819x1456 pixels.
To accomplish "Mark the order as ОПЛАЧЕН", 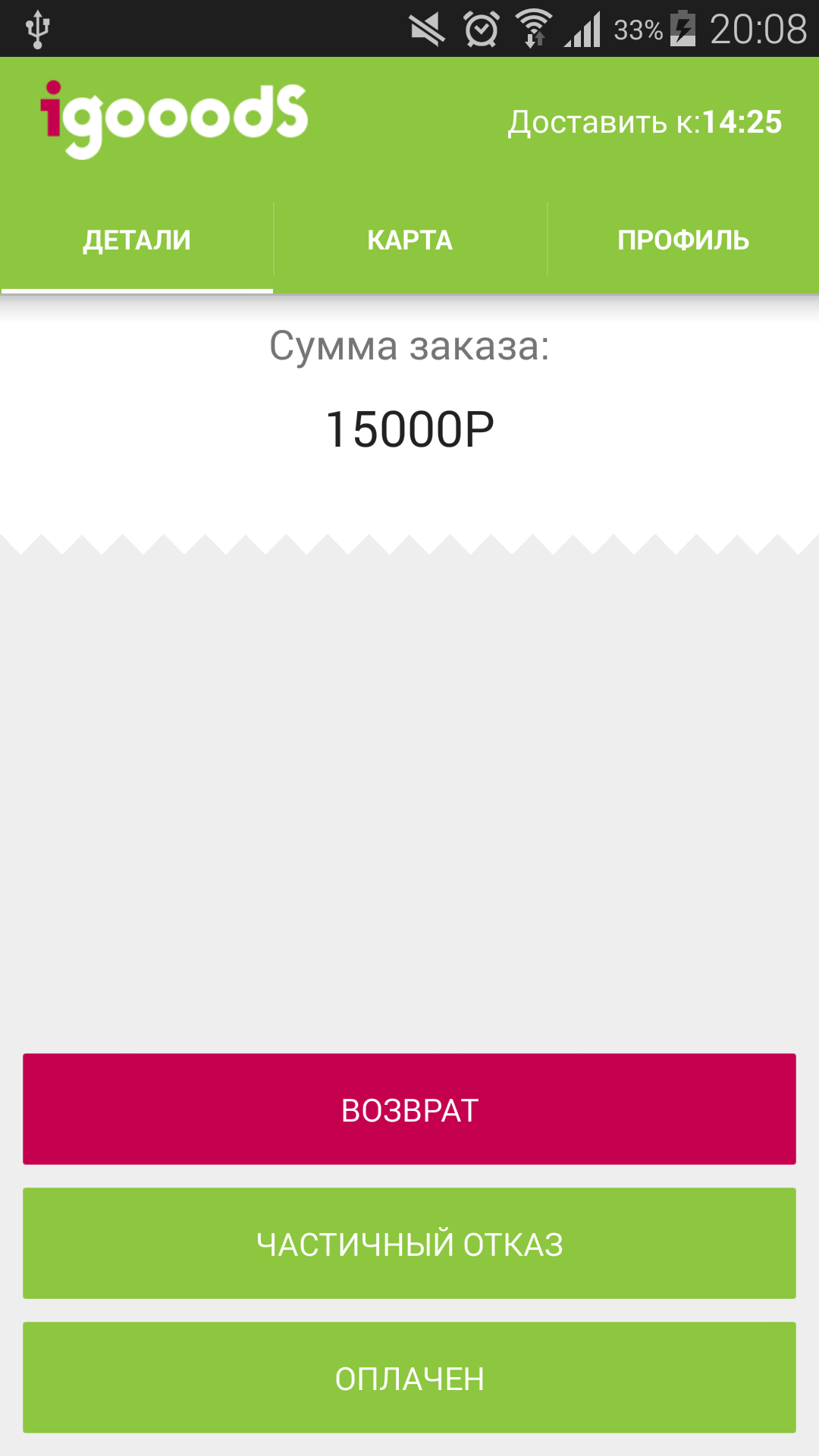I will [409, 1377].
